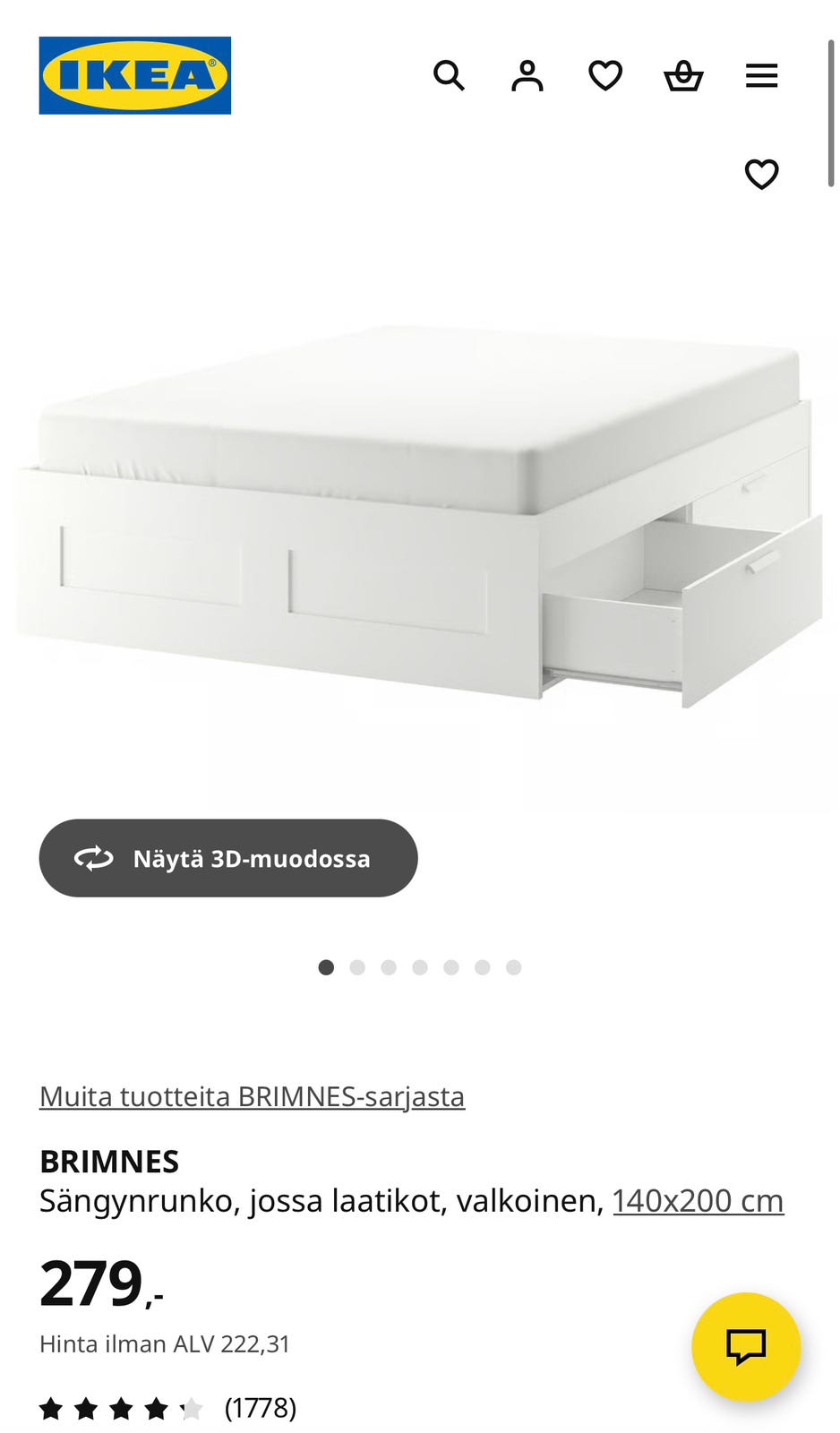Viewport: 840px width, 1433px height.
Task: Open the shopping basket
Action: coord(683,76)
